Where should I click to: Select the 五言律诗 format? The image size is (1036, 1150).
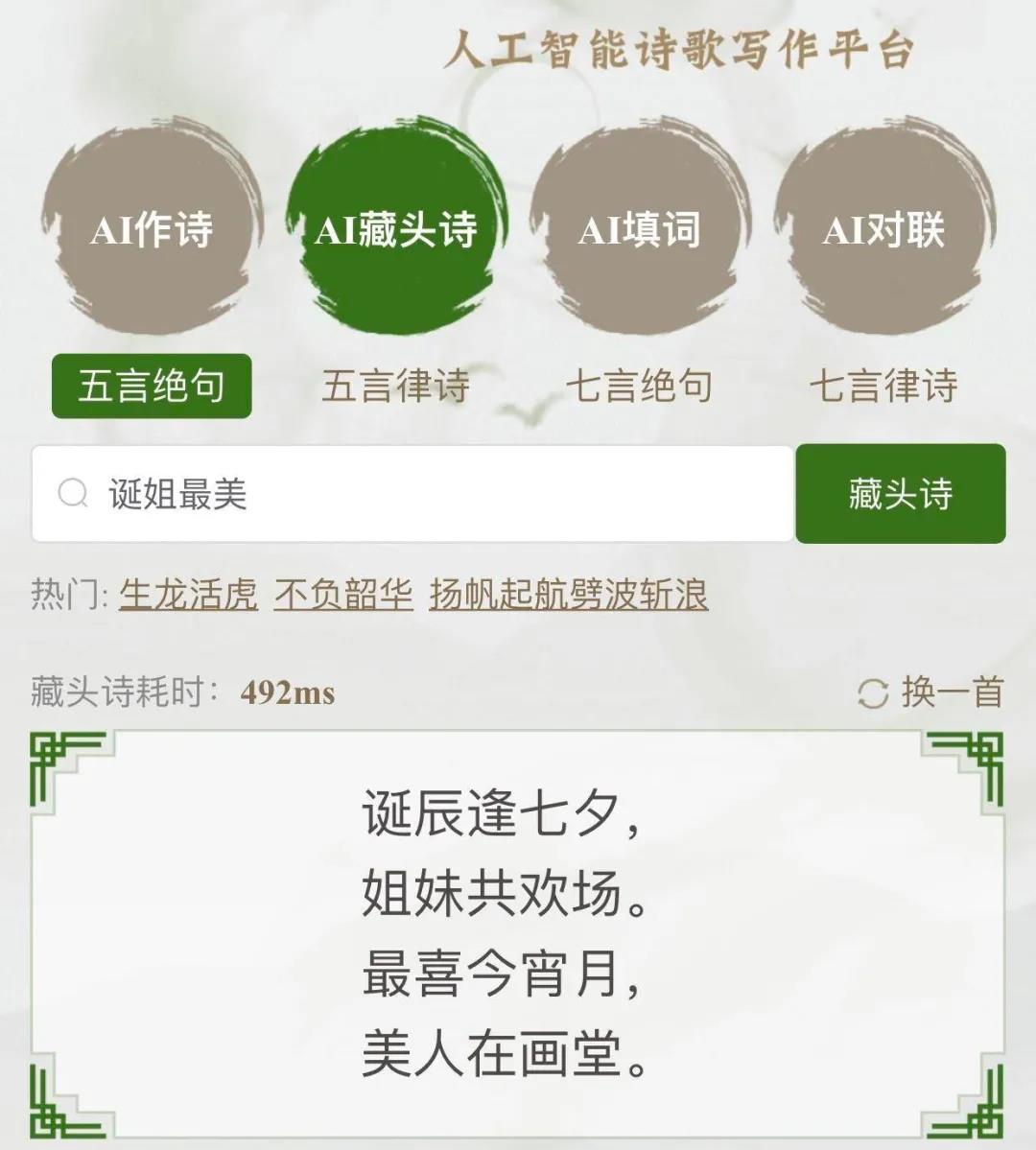[395, 387]
